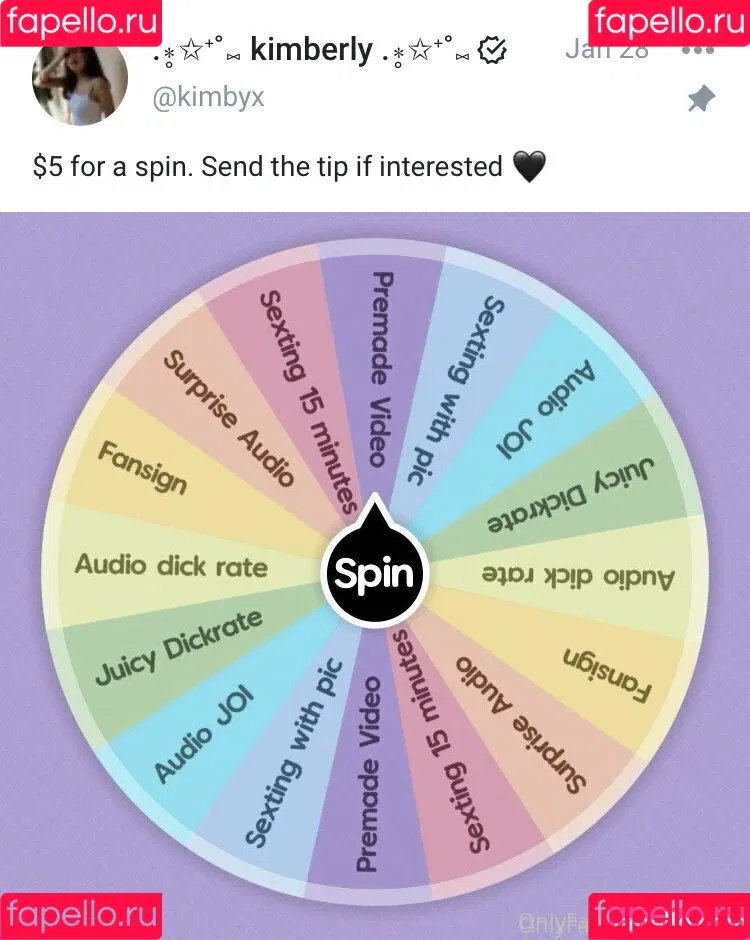Tap the pin icon on the post

tap(701, 98)
